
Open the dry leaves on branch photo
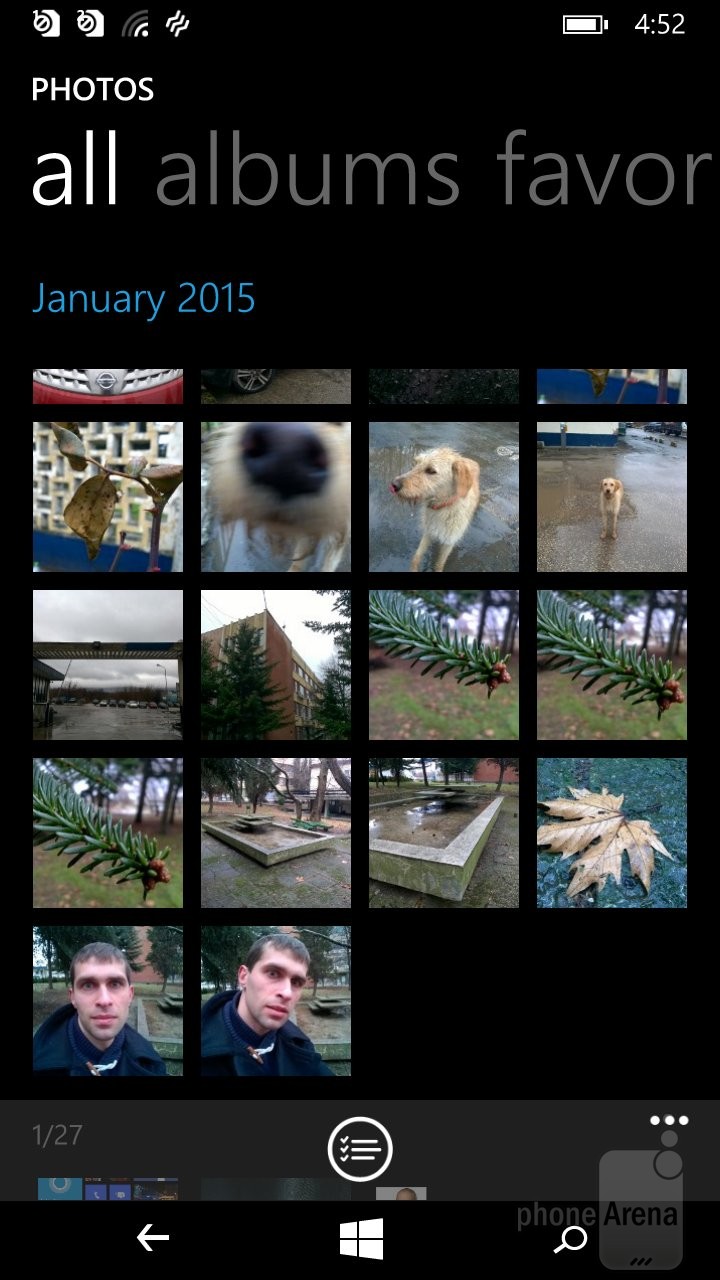point(108,497)
